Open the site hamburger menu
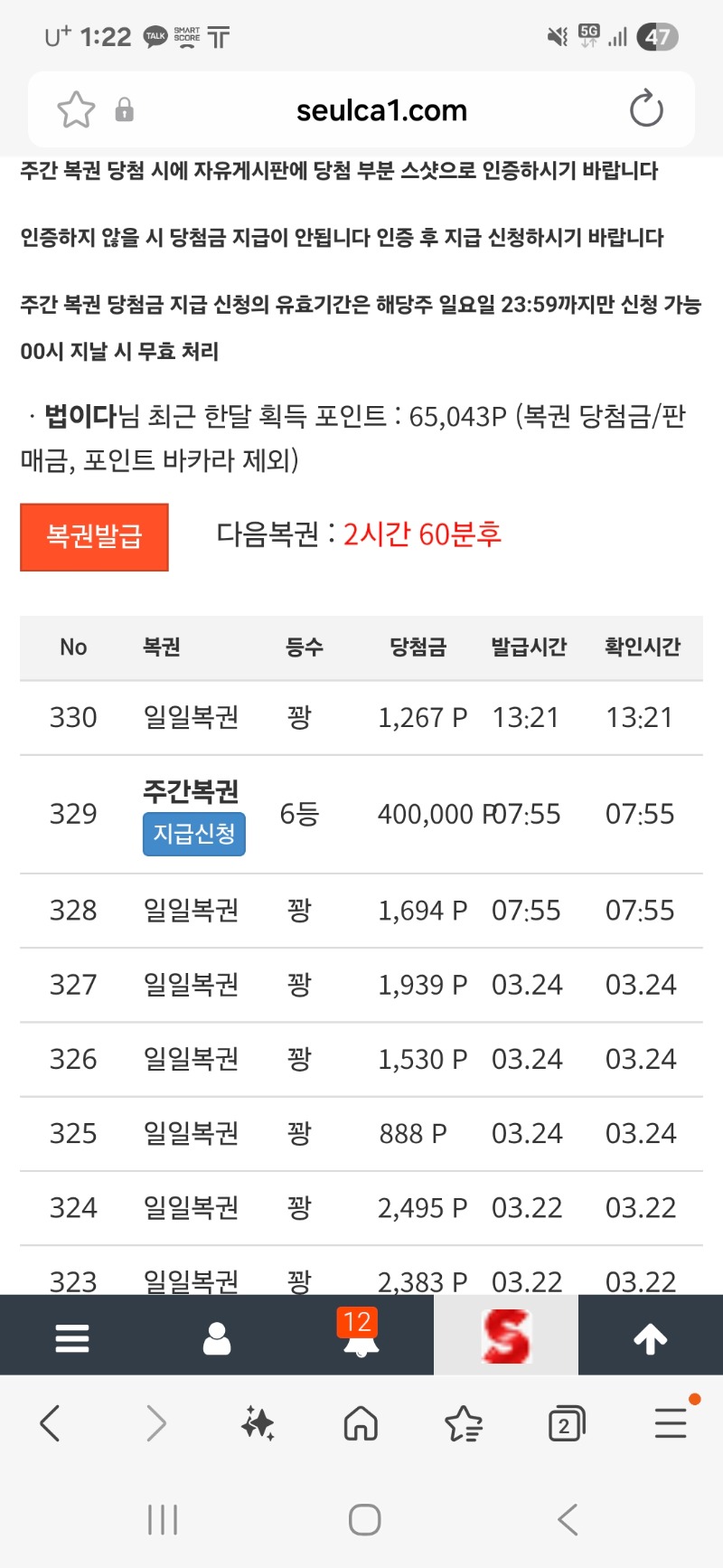Image resolution: width=723 pixels, height=1568 pixels. pyautogui.click(x=72, y=1337)
